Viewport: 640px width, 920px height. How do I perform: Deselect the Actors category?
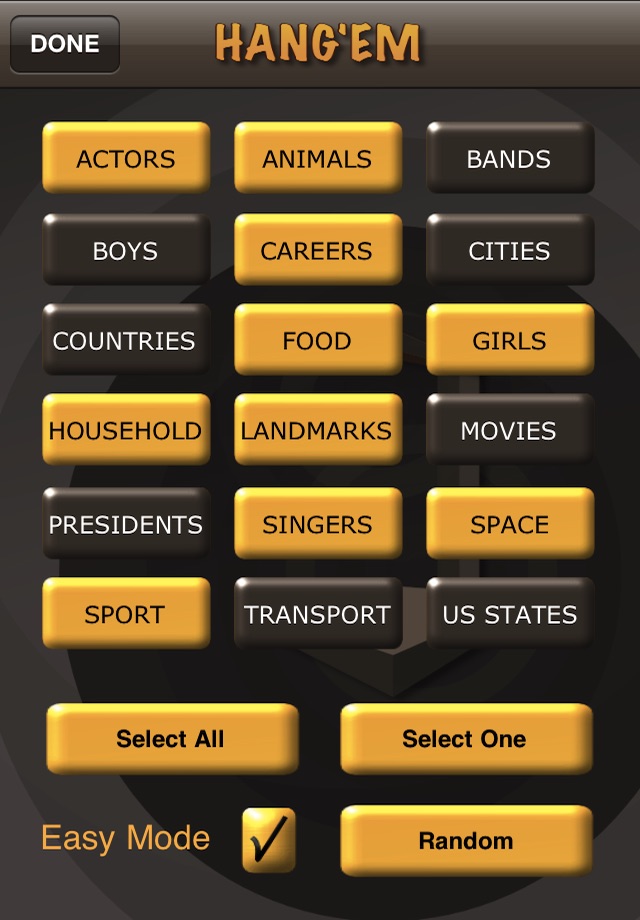[126, 158]
